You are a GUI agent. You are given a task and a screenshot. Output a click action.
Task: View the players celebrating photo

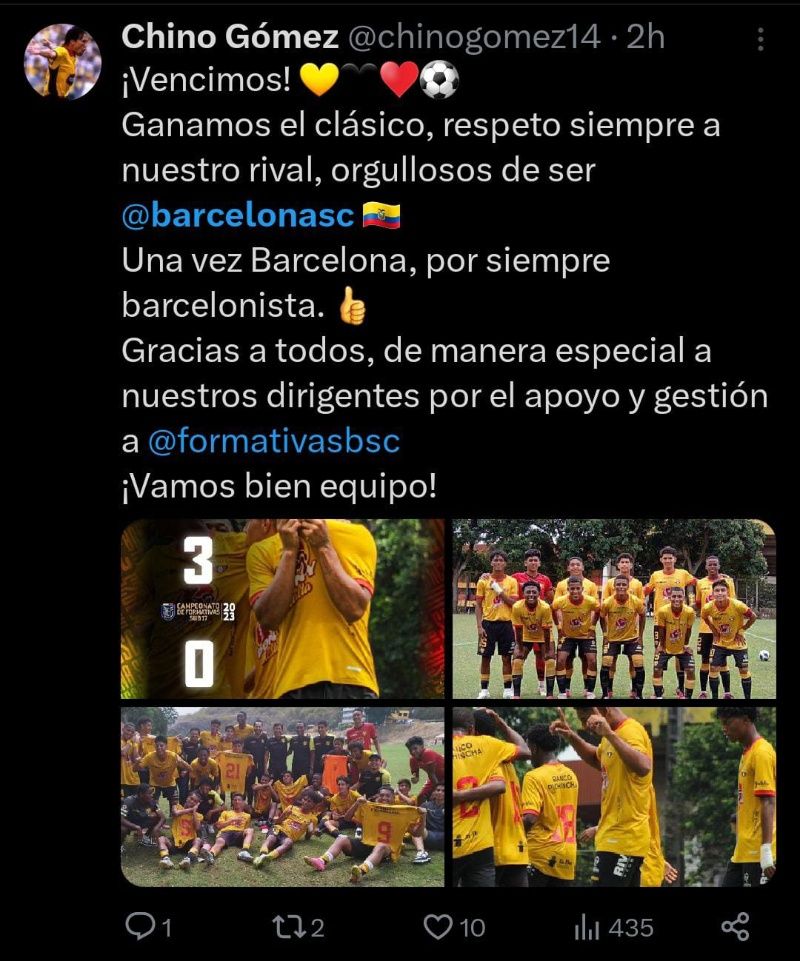tap(614, 796)
